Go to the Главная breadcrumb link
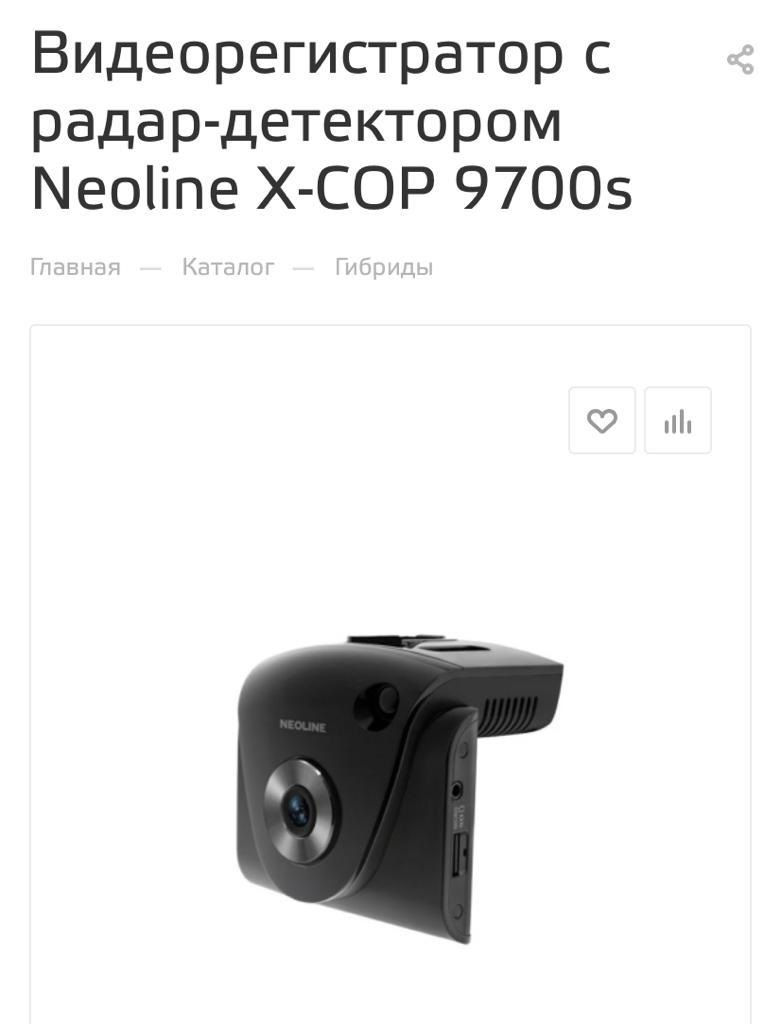The image size is (782, 1024). pyautogui.click(x=75, y=267)
